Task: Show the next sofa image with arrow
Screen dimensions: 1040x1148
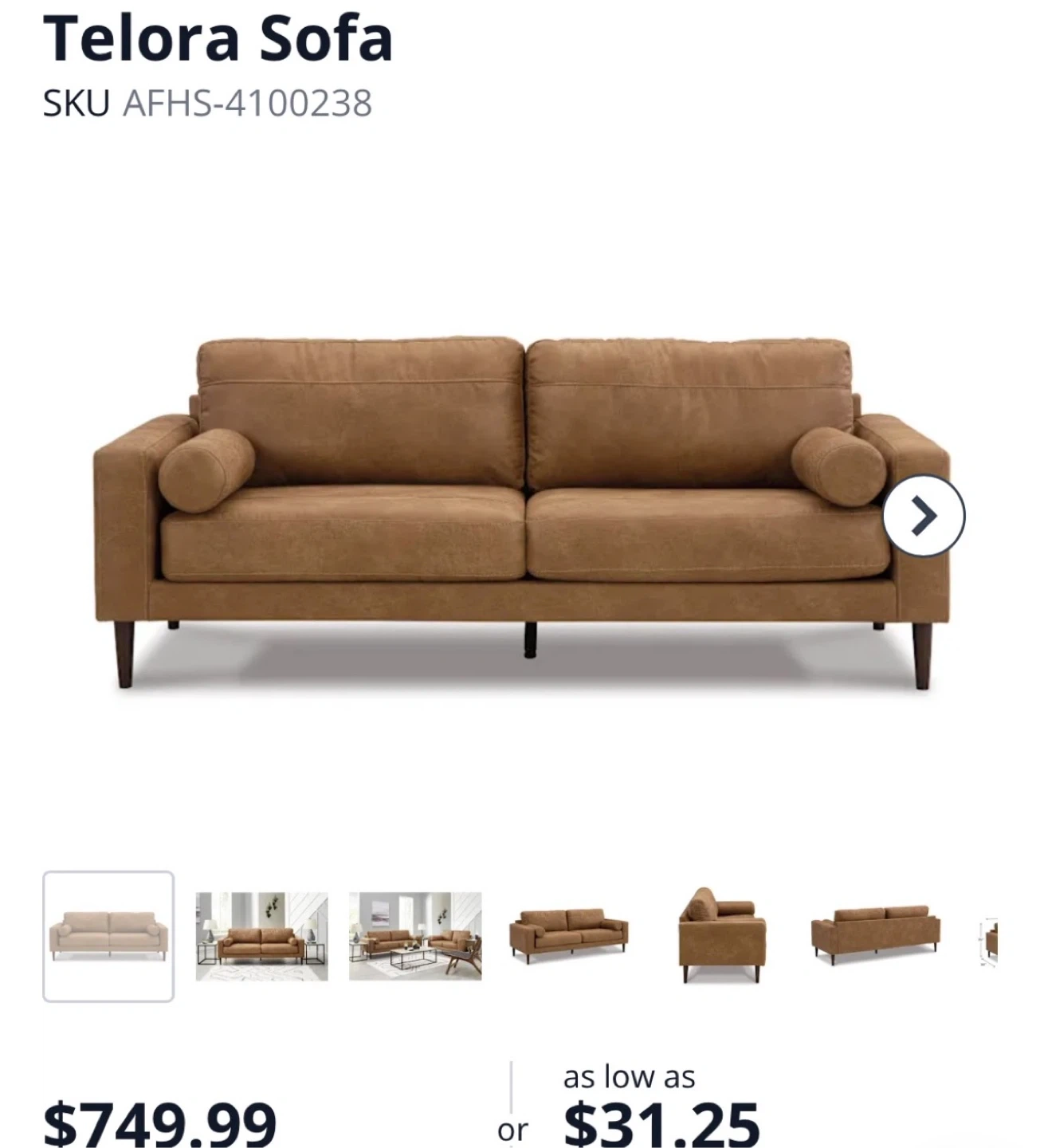Action: point(924,516)
